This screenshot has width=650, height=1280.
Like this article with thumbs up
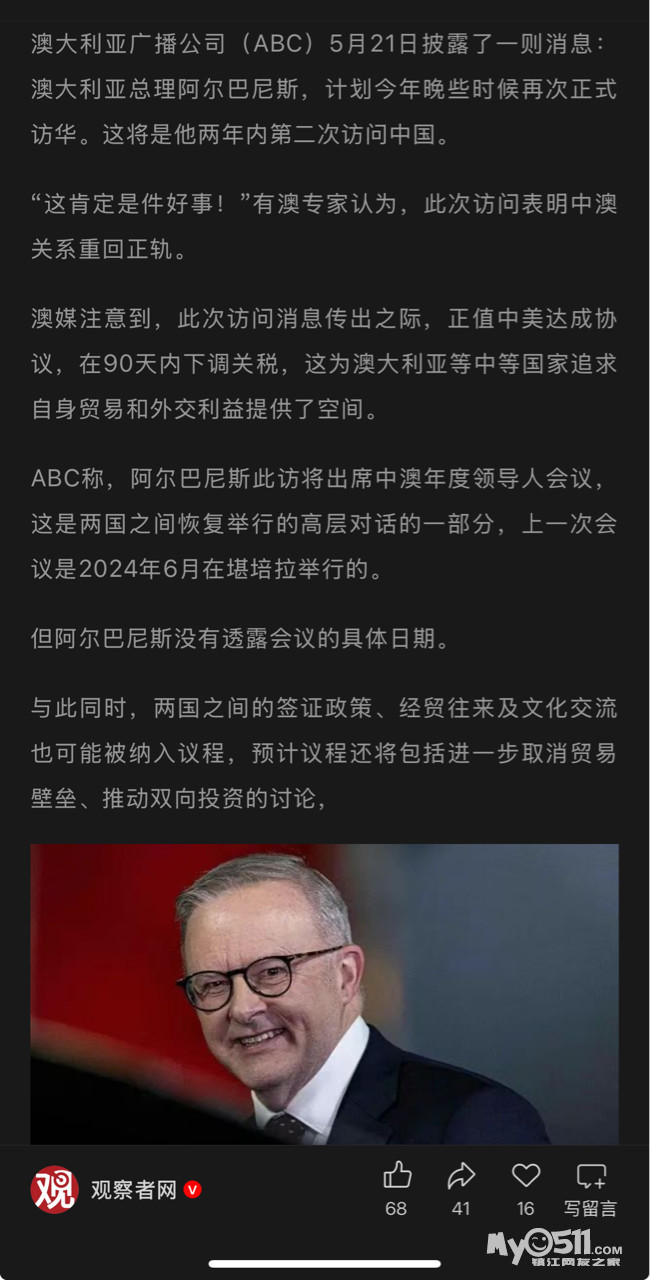pos(397,1175)
